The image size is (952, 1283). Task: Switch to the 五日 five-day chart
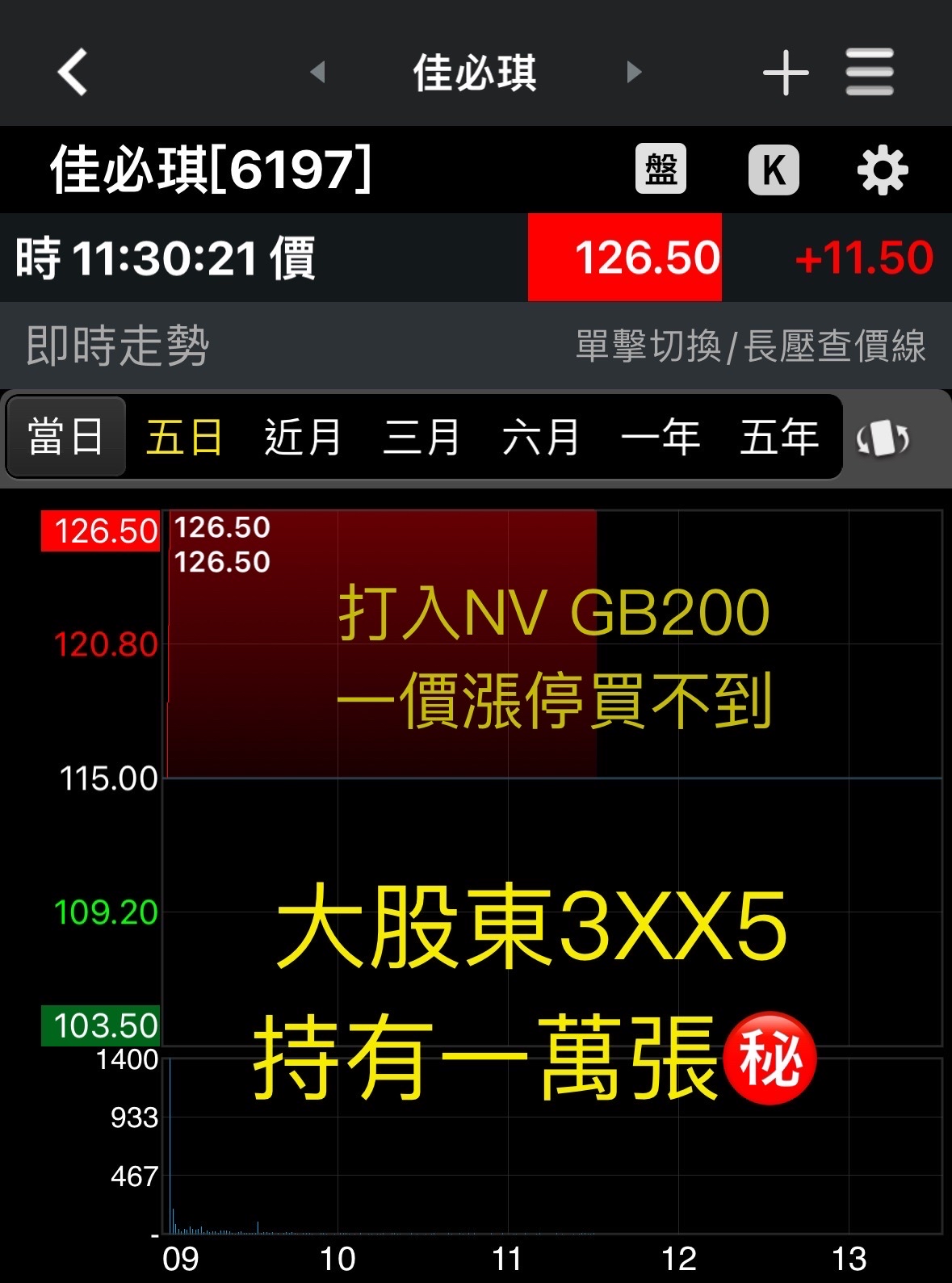[184, 437]
